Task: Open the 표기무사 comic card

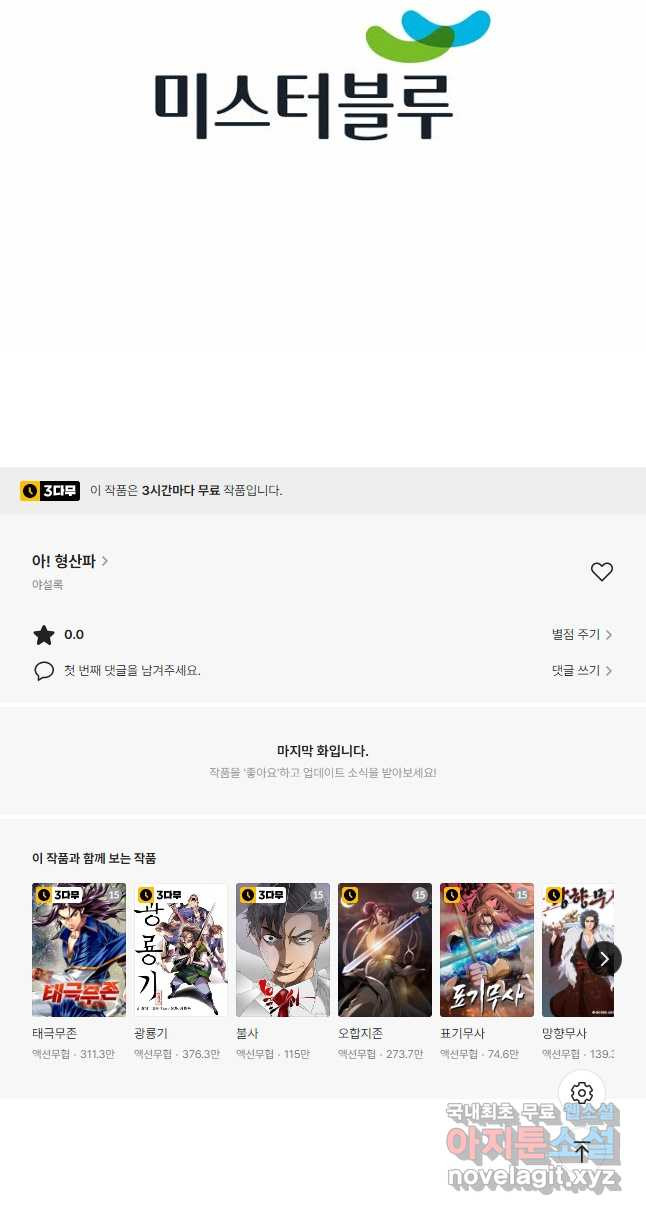Action: click(487, 949)
